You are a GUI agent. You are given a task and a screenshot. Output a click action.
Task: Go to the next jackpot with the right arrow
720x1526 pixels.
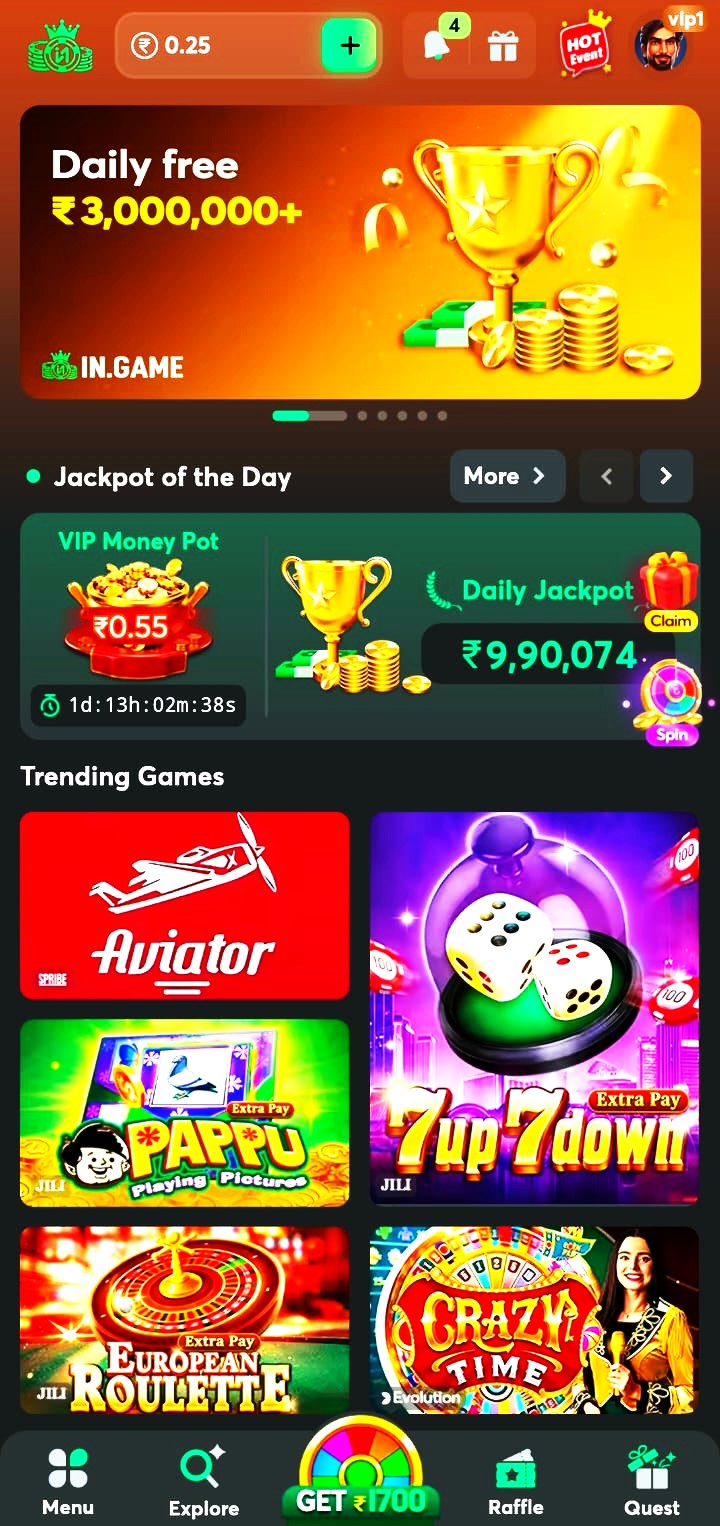click(x=666, y=476)
